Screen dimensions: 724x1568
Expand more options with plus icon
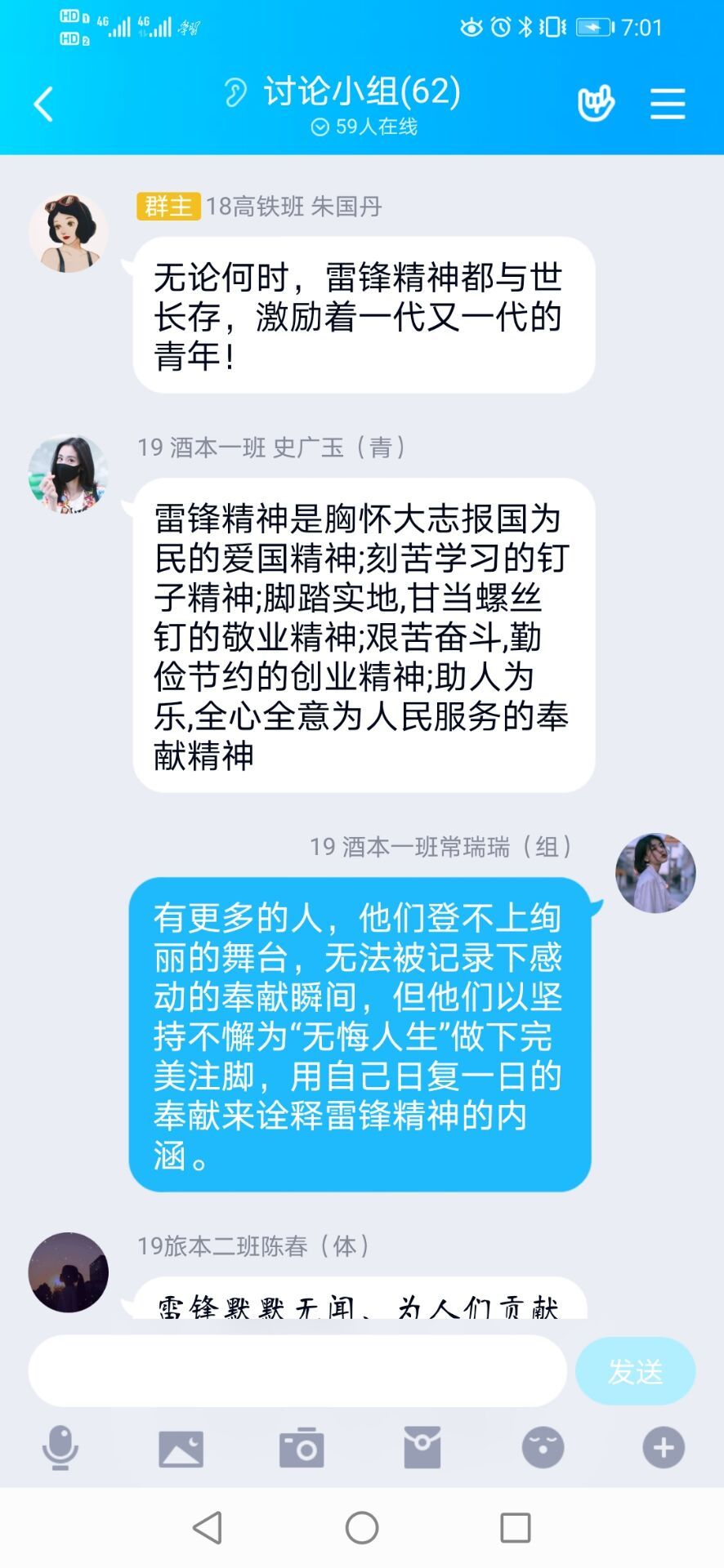pyautogui.click(x=663, y=1448)
